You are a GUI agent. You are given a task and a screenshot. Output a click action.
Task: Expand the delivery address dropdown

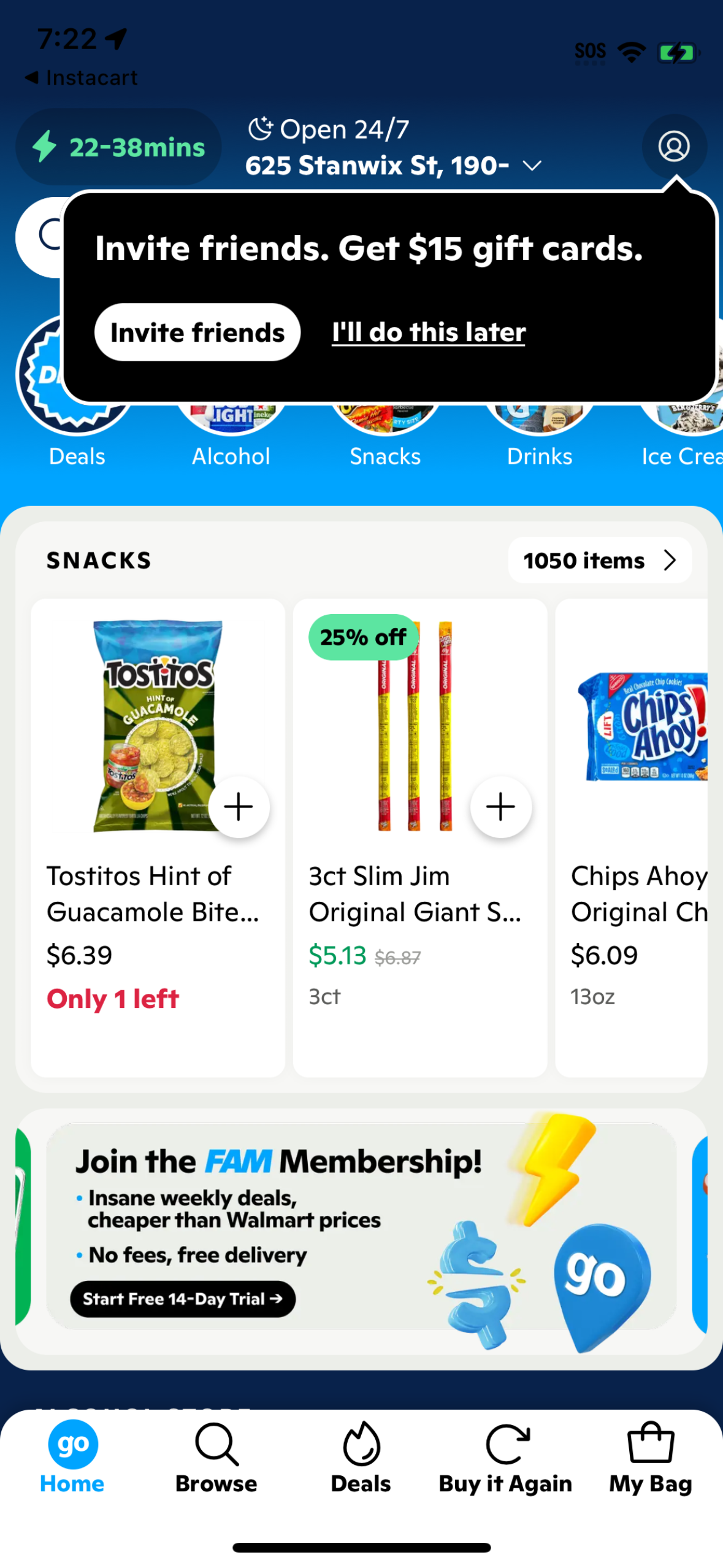point(531,165)
